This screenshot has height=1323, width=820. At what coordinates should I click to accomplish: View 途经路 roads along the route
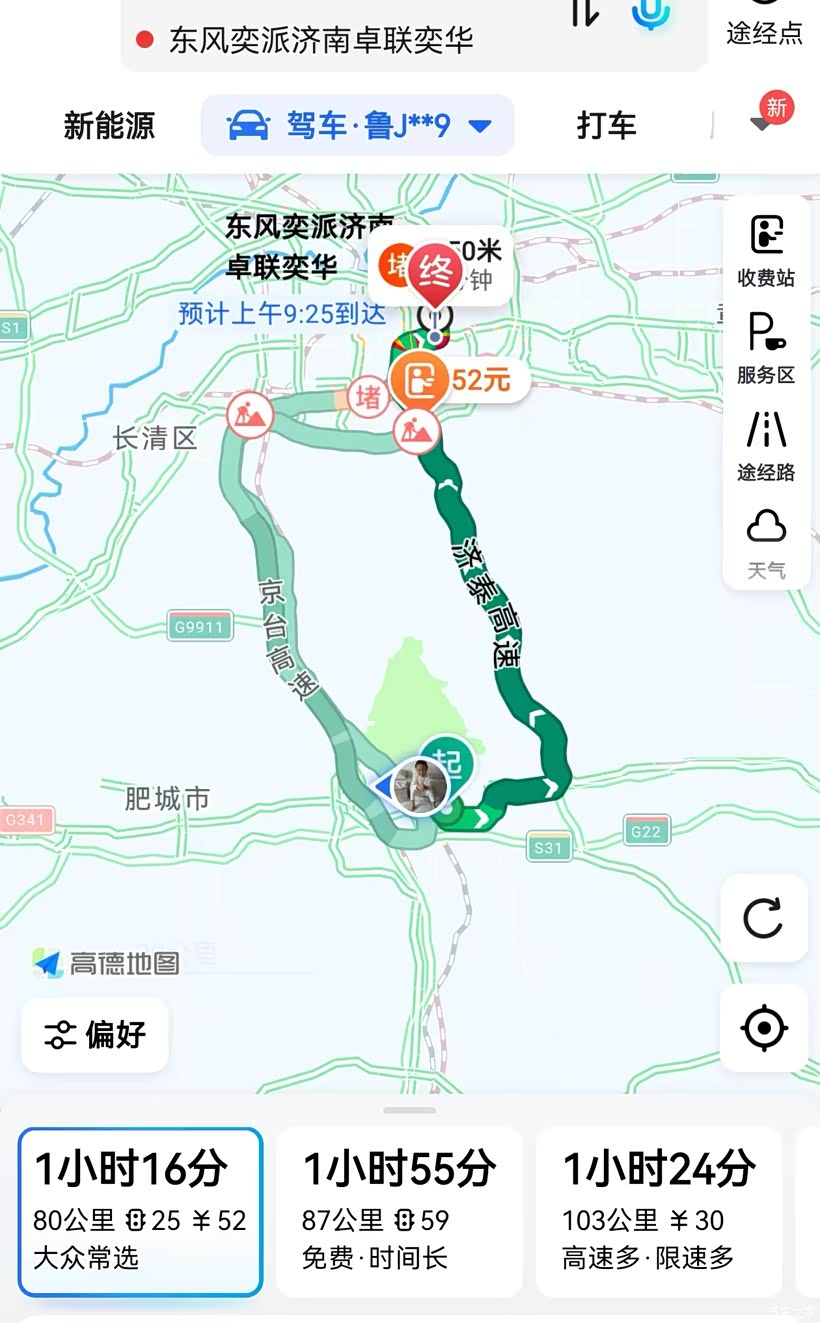pos(766,445)
